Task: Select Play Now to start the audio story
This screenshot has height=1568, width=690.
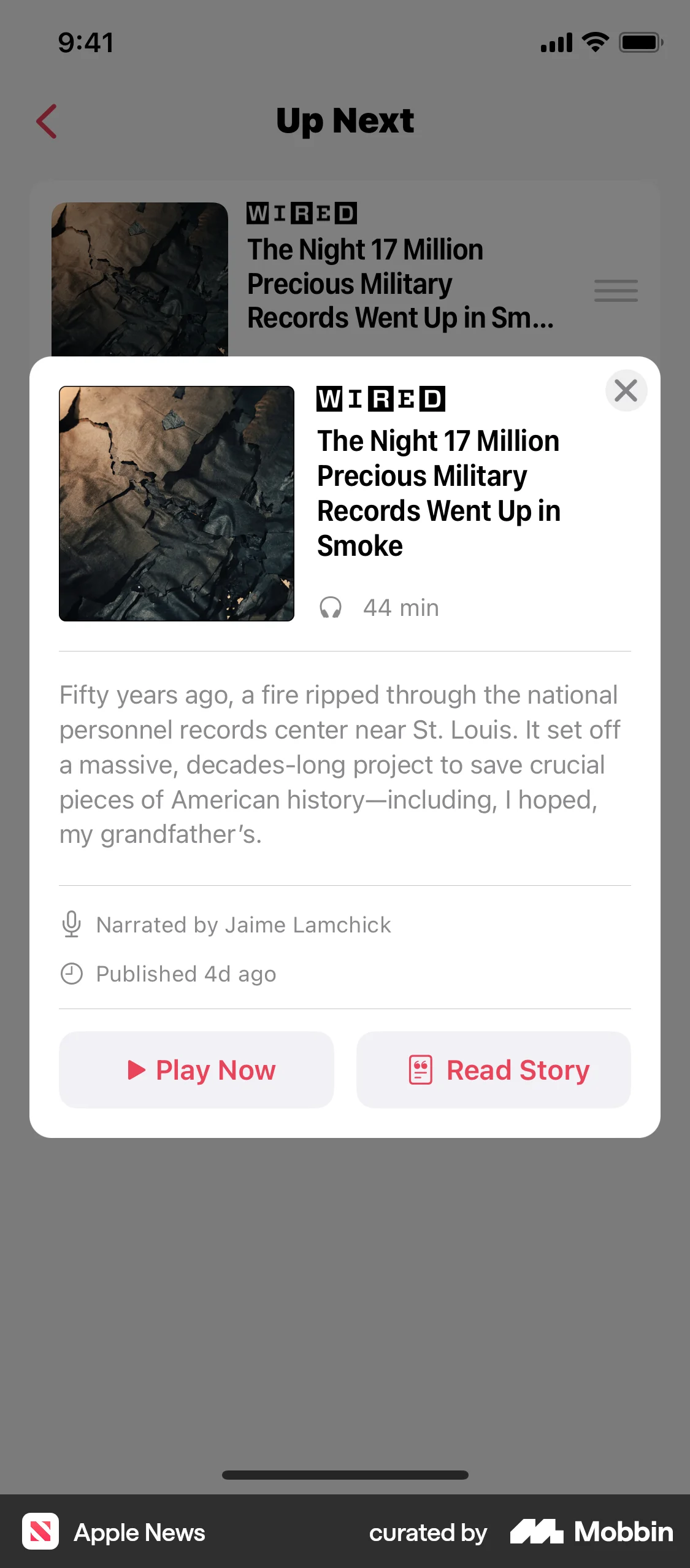Action: click(x=196, y=1070)
